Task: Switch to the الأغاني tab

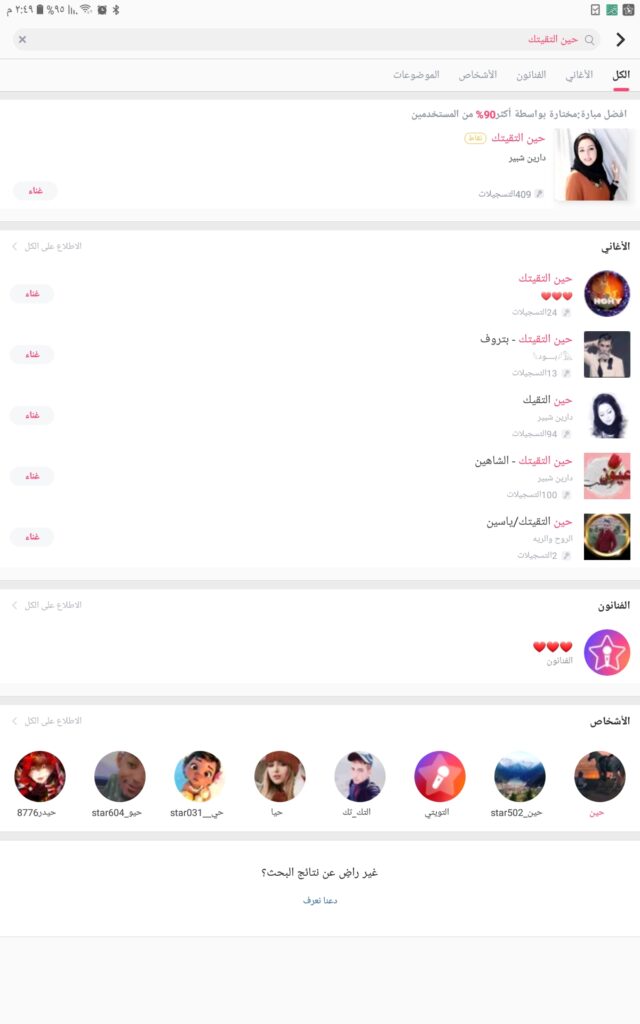Action: pos(579,76)
